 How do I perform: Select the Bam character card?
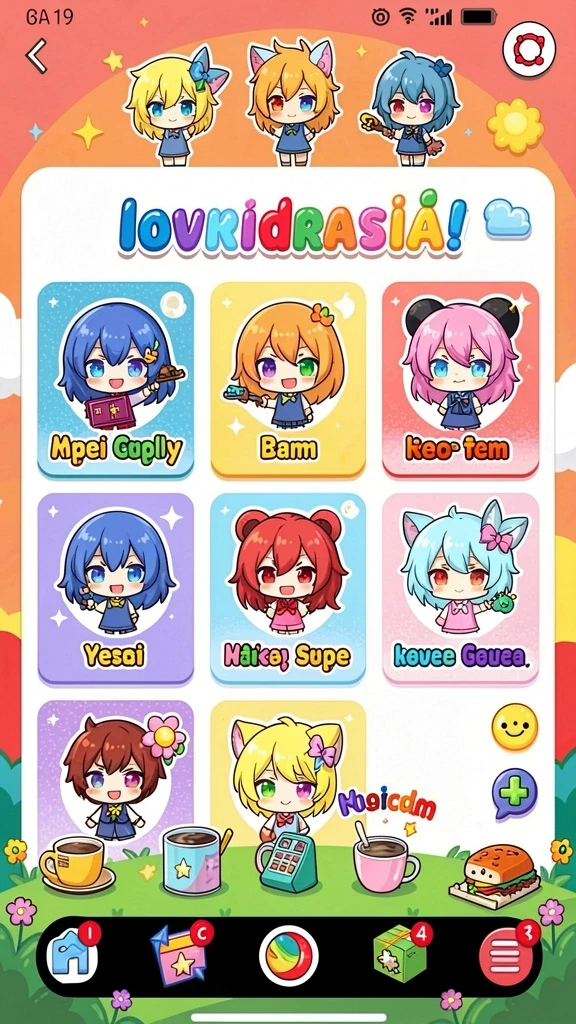pyautogui.click(x=288, y=379)
